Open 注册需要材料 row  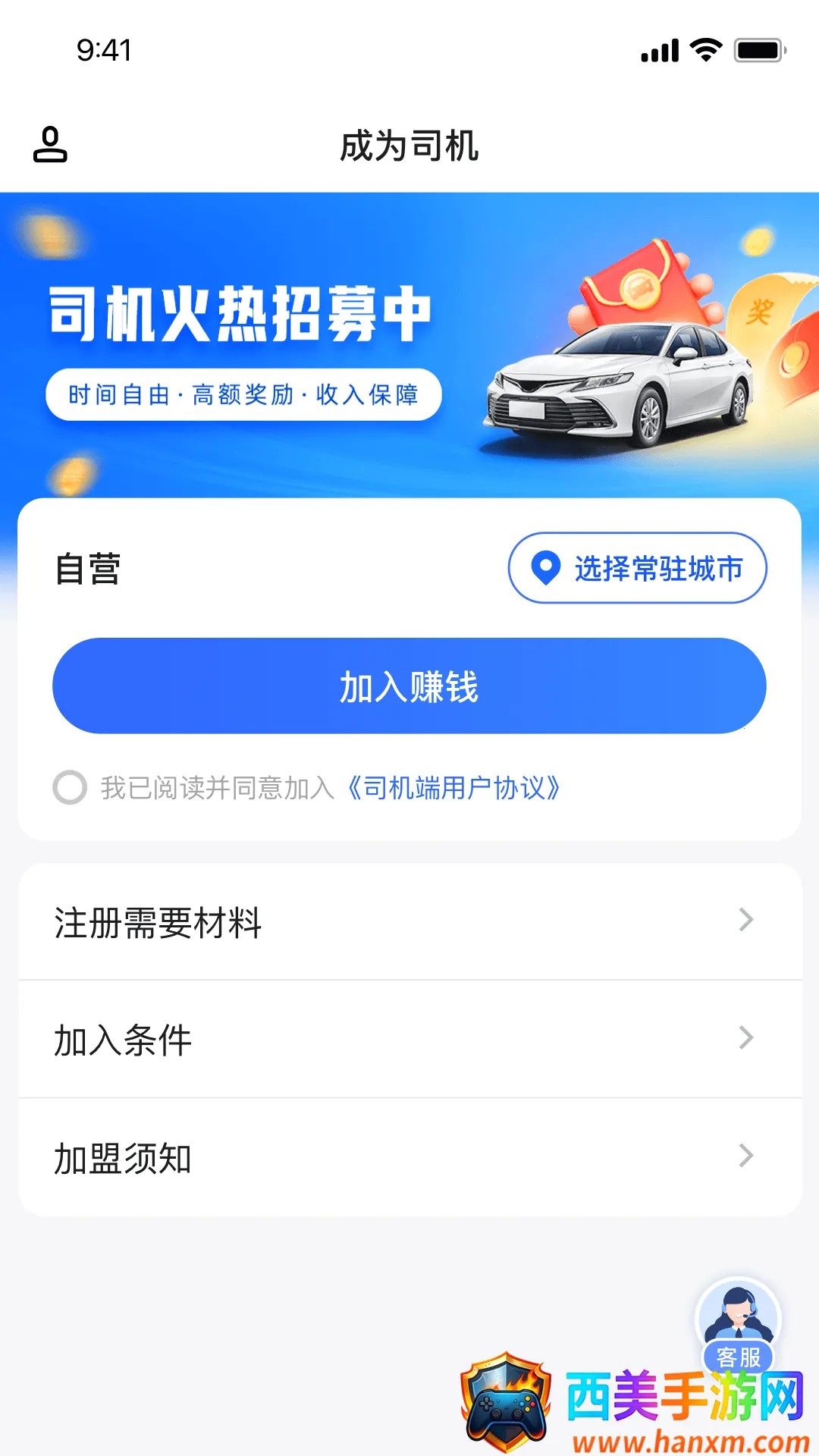(x=409, y=922)
